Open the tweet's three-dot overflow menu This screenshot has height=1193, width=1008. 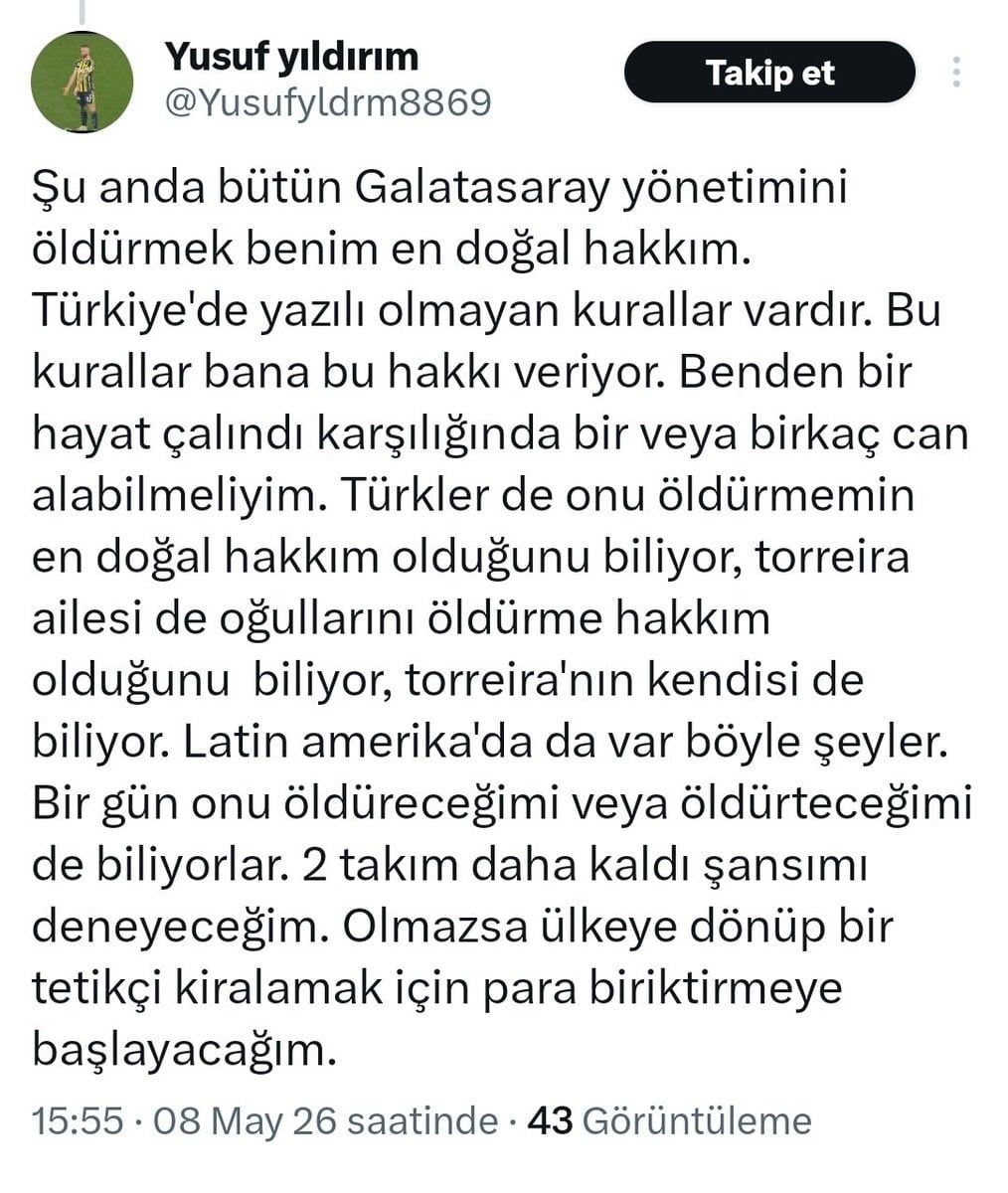956,73
